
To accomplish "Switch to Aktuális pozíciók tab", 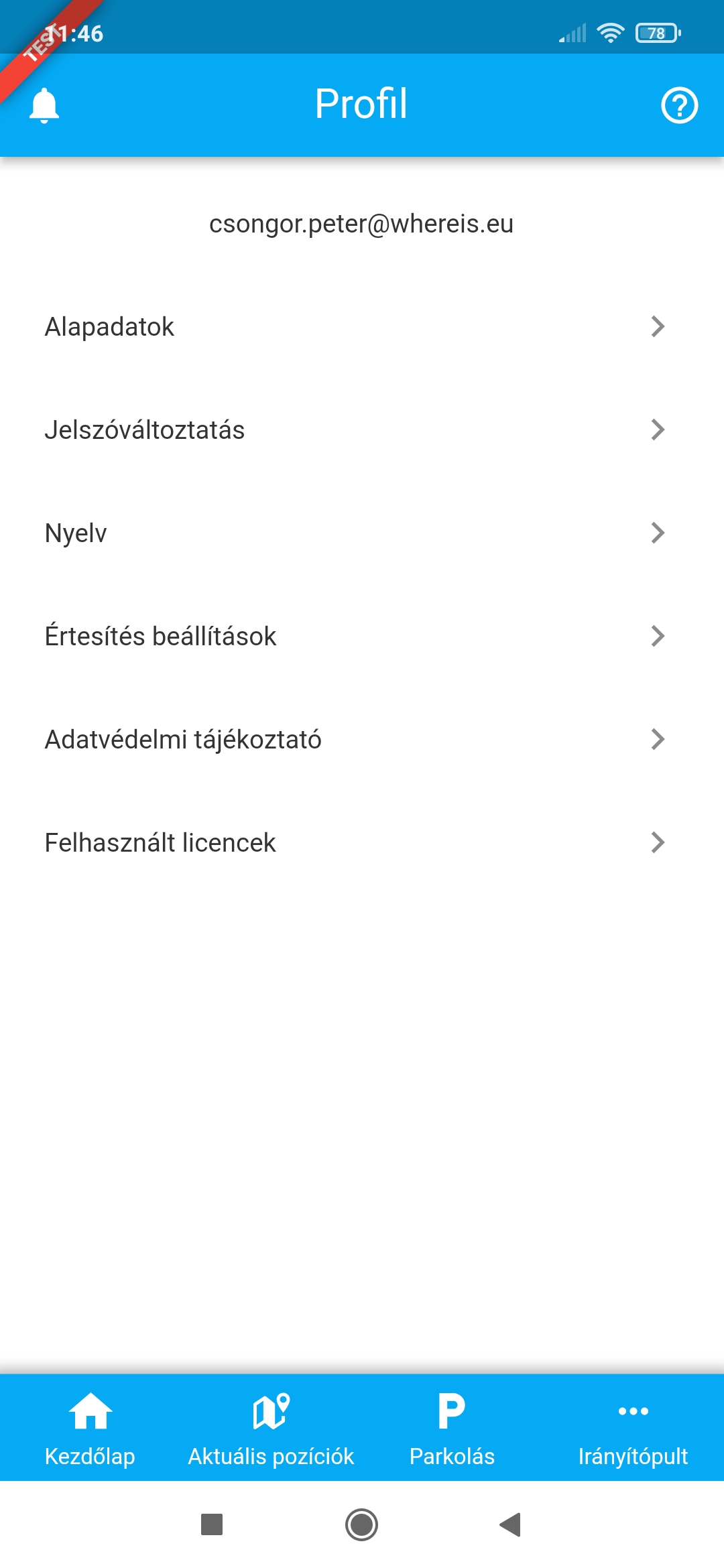I will (271, 1429).
